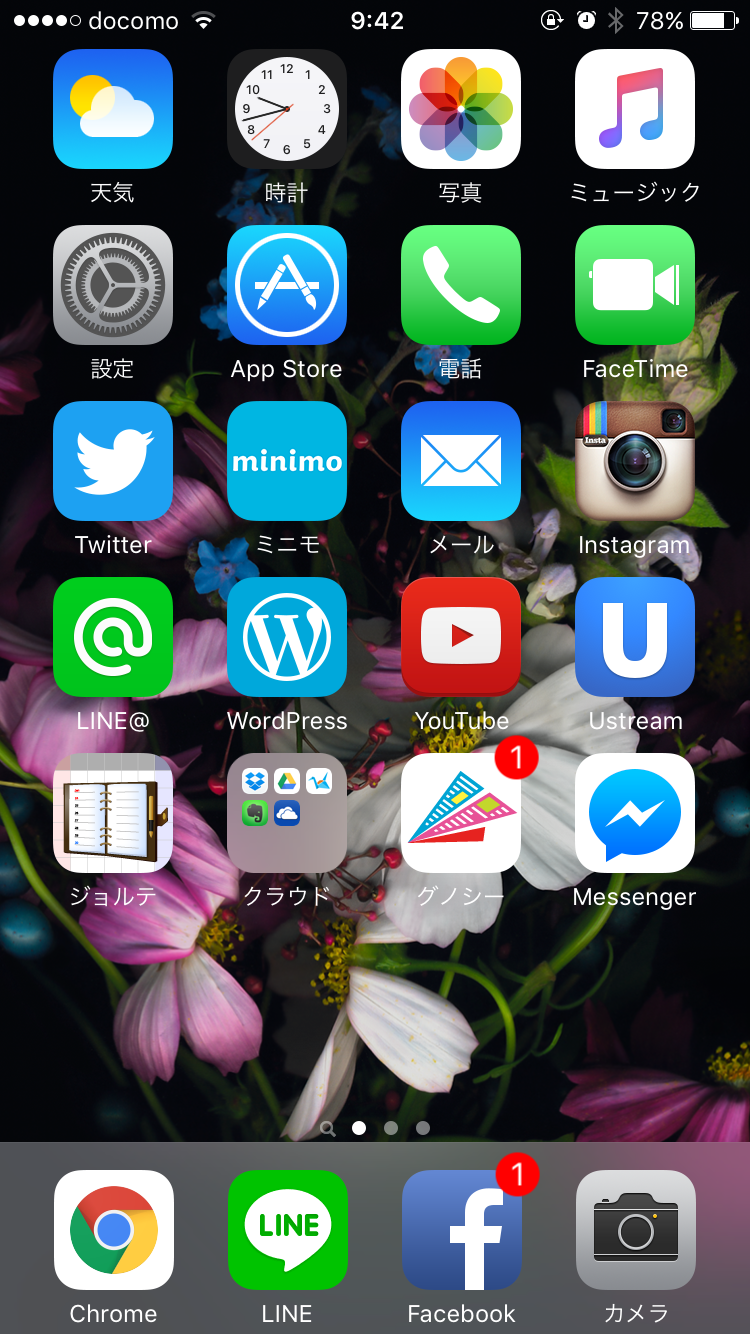Open the メール mail app
Screen dimensions: 750x1334
click(x=461, y=461)
